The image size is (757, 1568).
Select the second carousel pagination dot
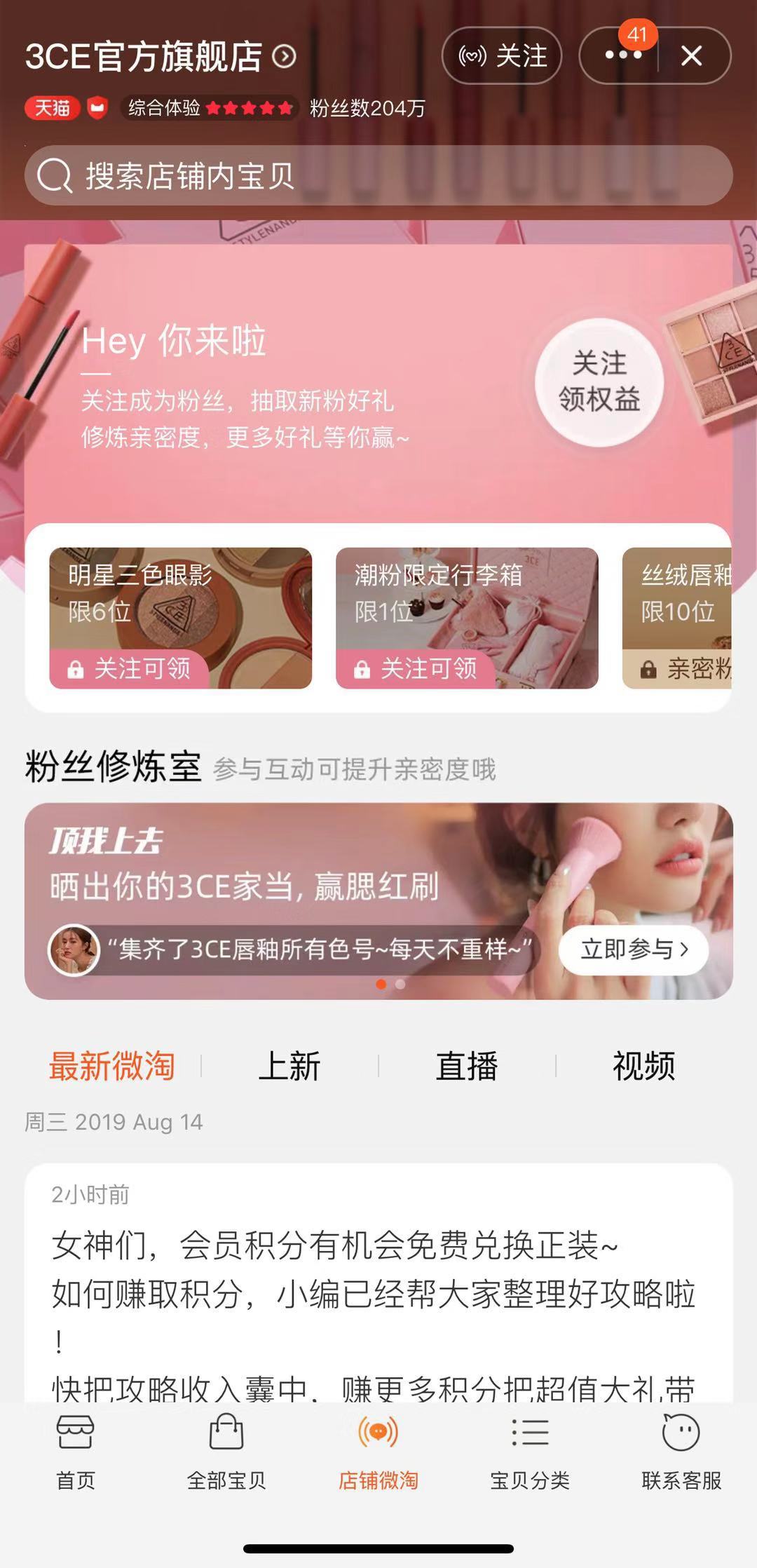tap(400, 985)
